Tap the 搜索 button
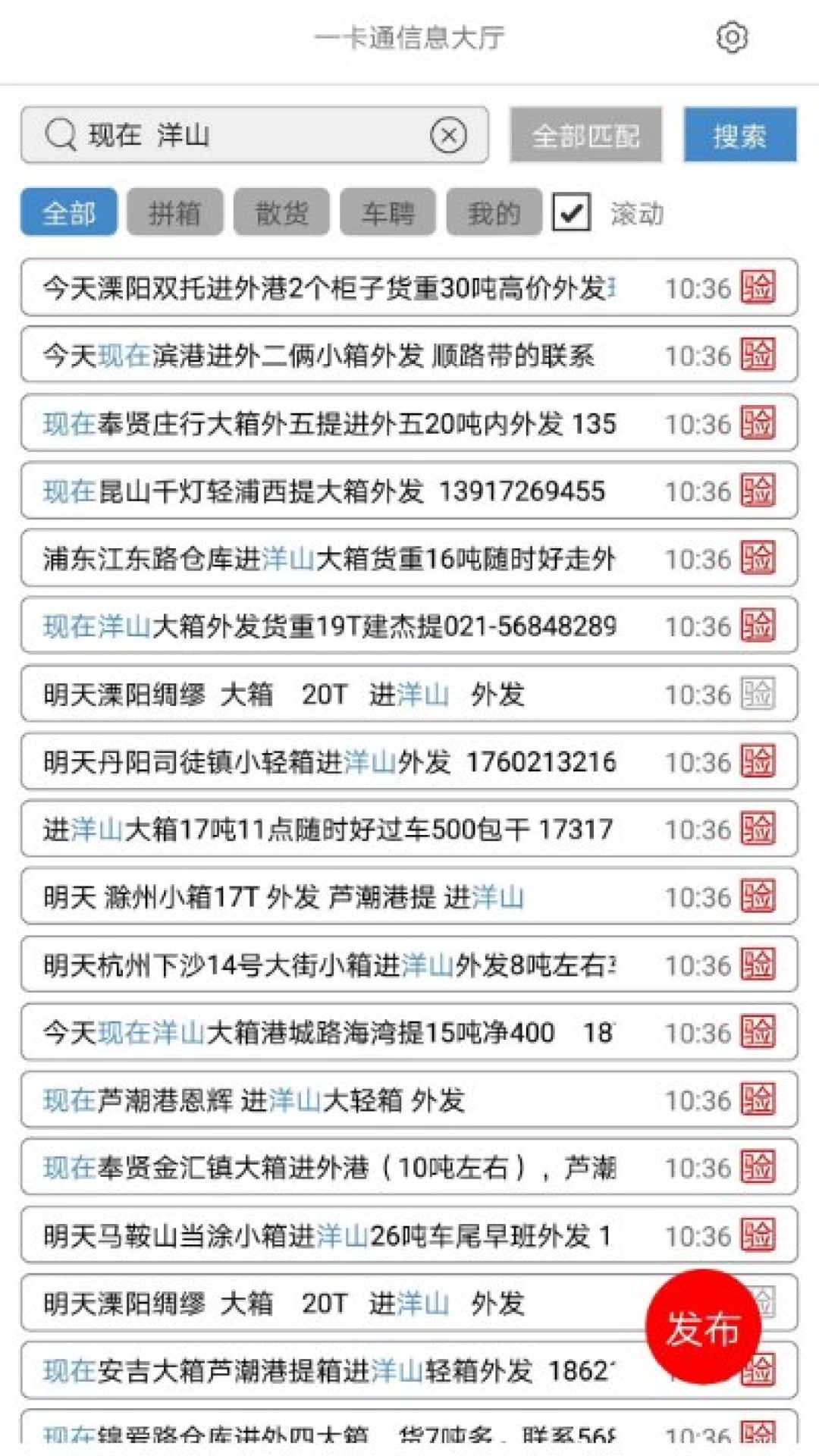The image size is (819, 1456). [739, 136]
